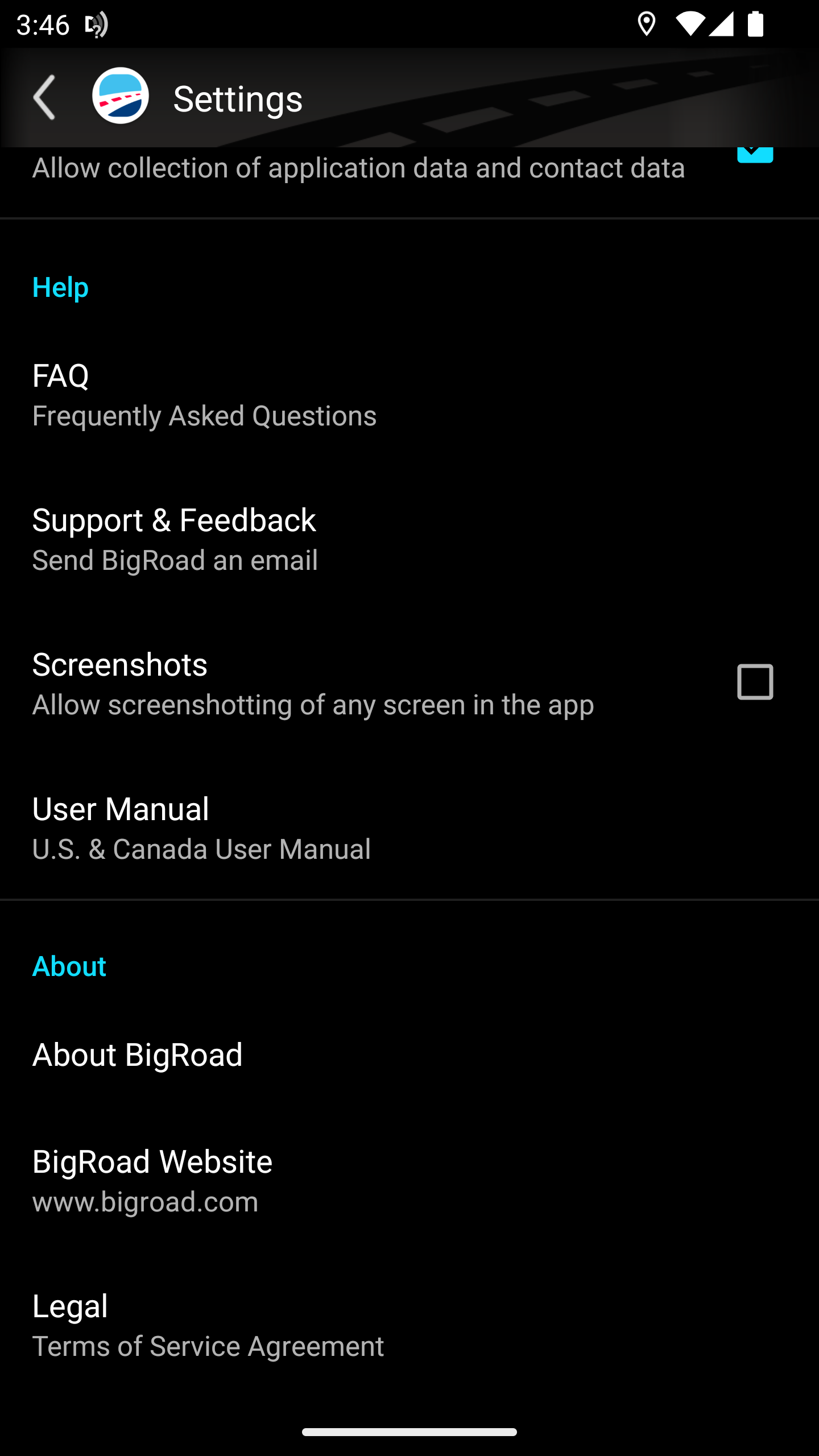Screen dimensions: 819x1456
Task: Uncheck data collection checkbox
Action: [x=755, y=154]
